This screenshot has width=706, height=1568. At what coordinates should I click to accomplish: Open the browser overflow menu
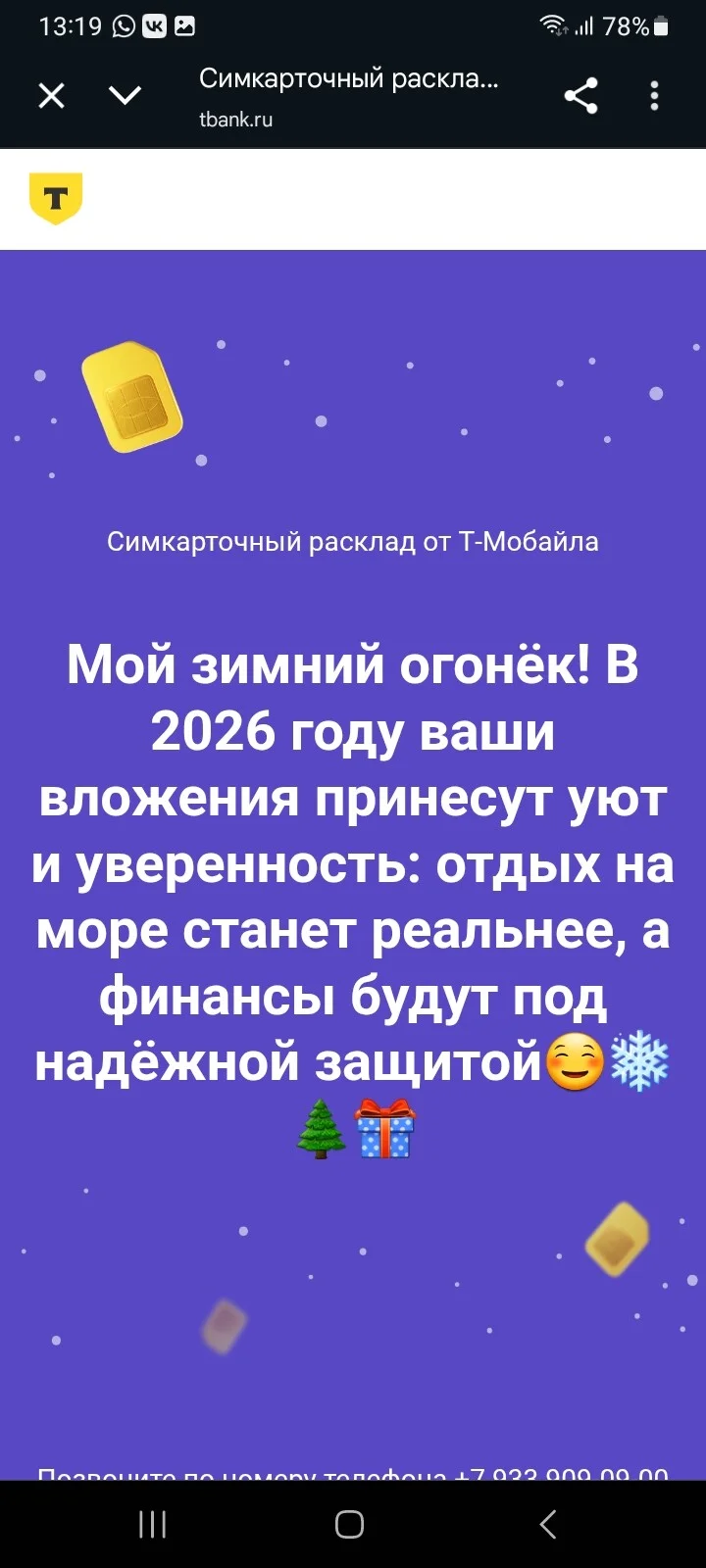tap(655, 95)
